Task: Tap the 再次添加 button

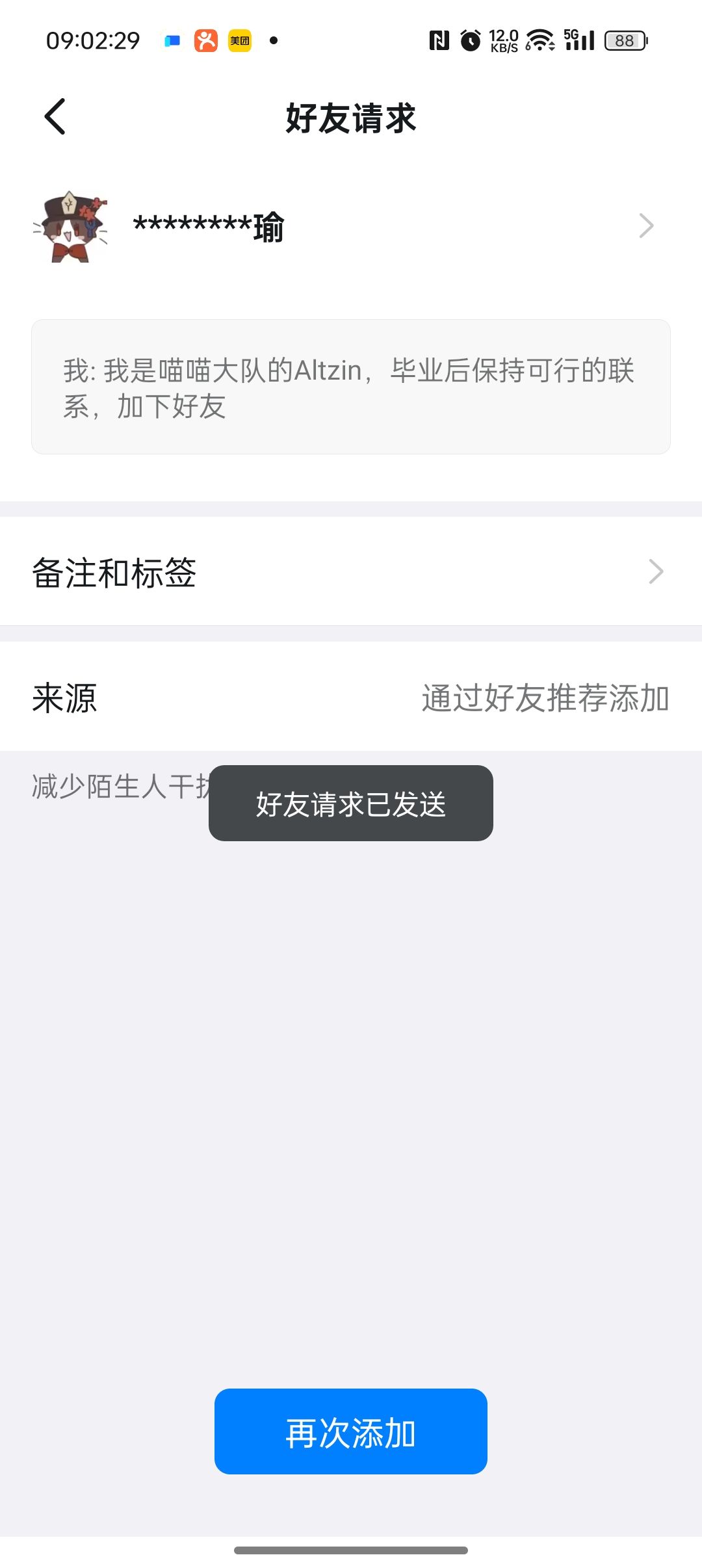Action: click(351, 1431)
